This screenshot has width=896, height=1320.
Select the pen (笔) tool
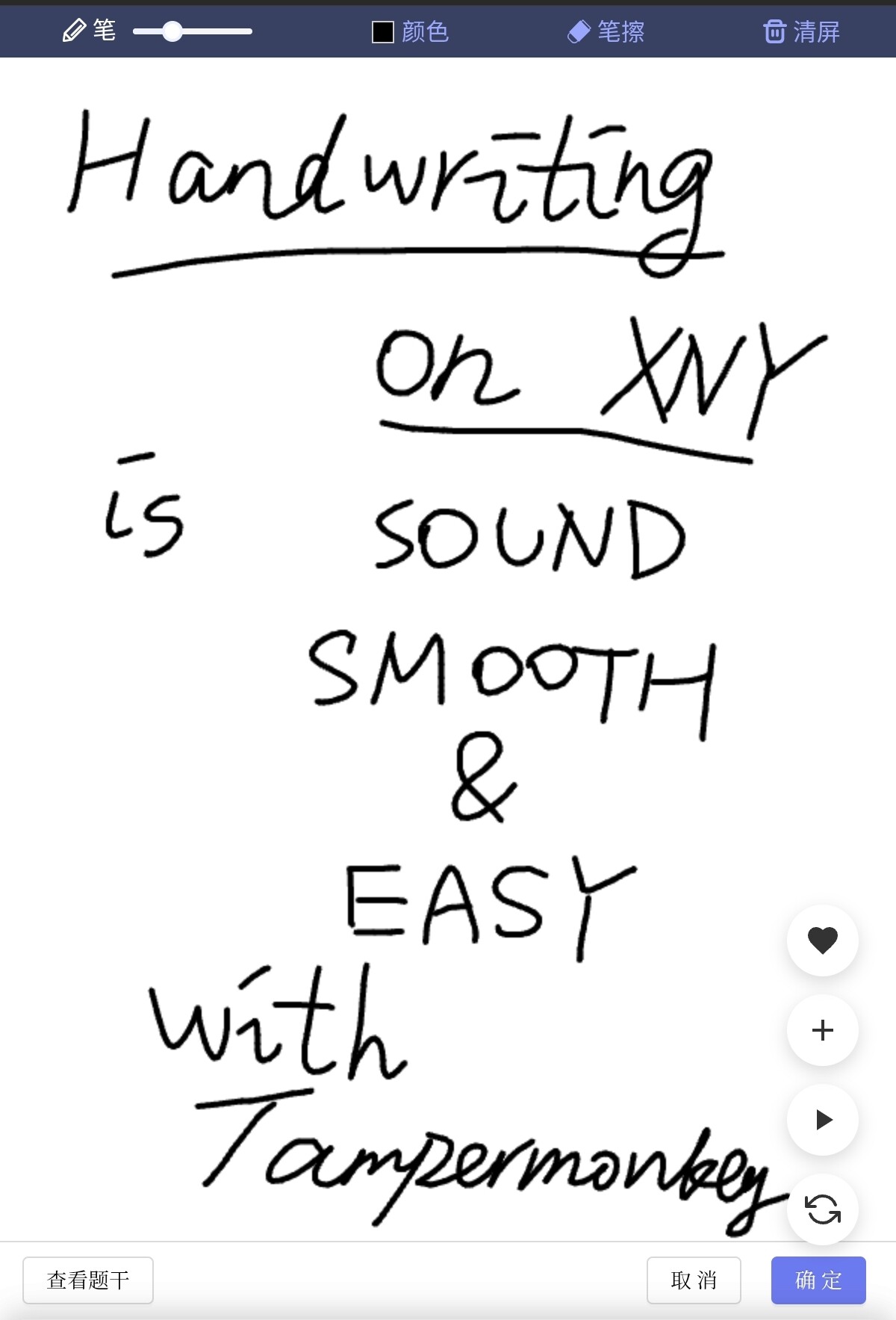[90, 31]
